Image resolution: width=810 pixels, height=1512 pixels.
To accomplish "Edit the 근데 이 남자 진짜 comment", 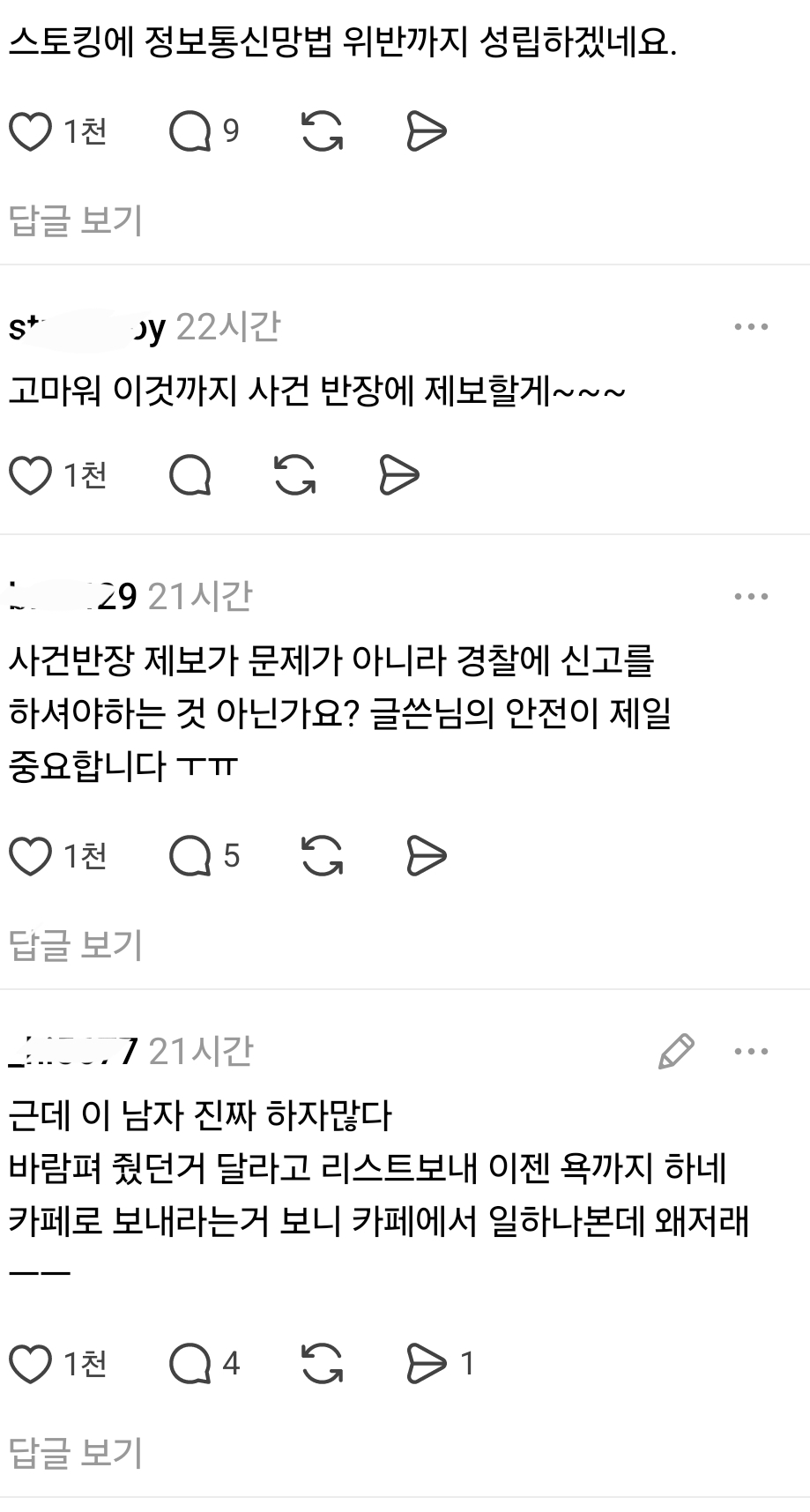I will click(x=676, y=1051).
